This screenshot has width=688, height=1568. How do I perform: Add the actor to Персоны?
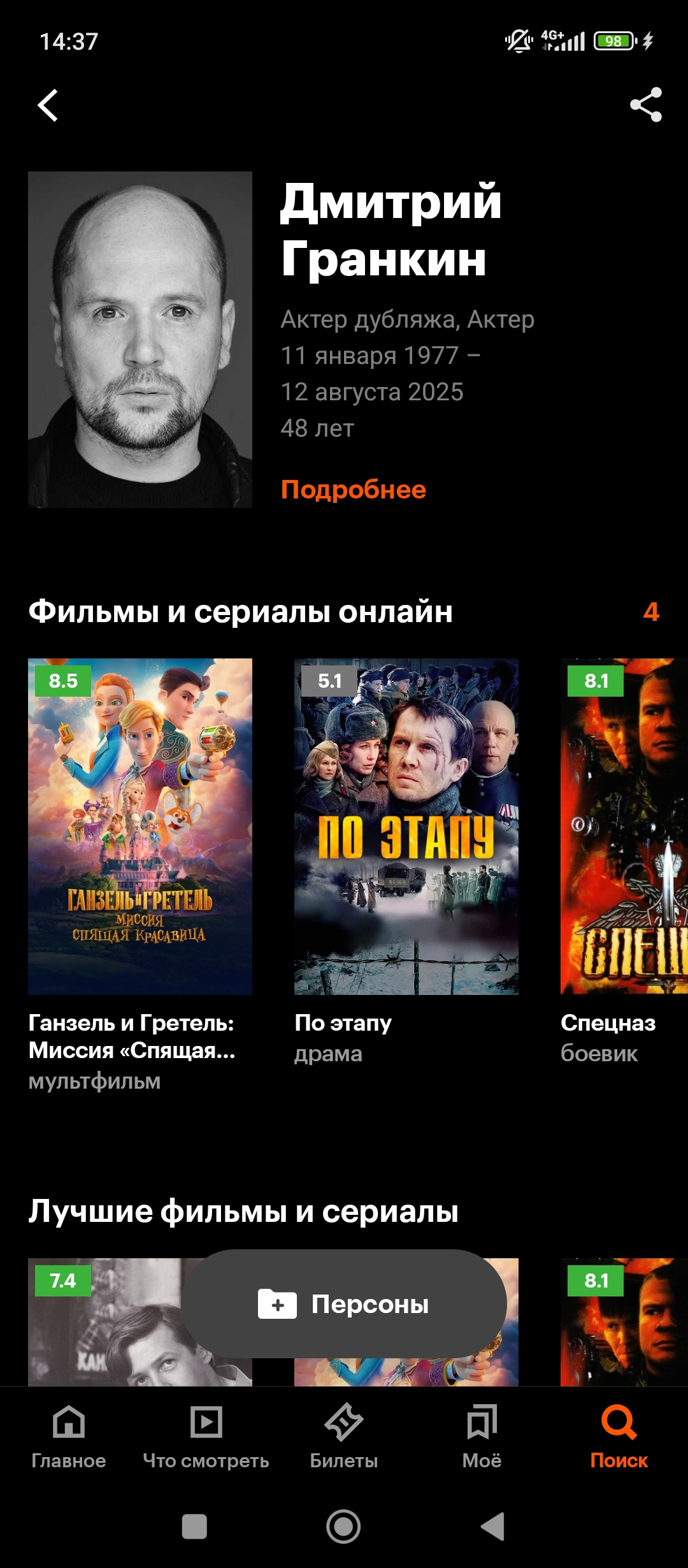coord(344,1304)
